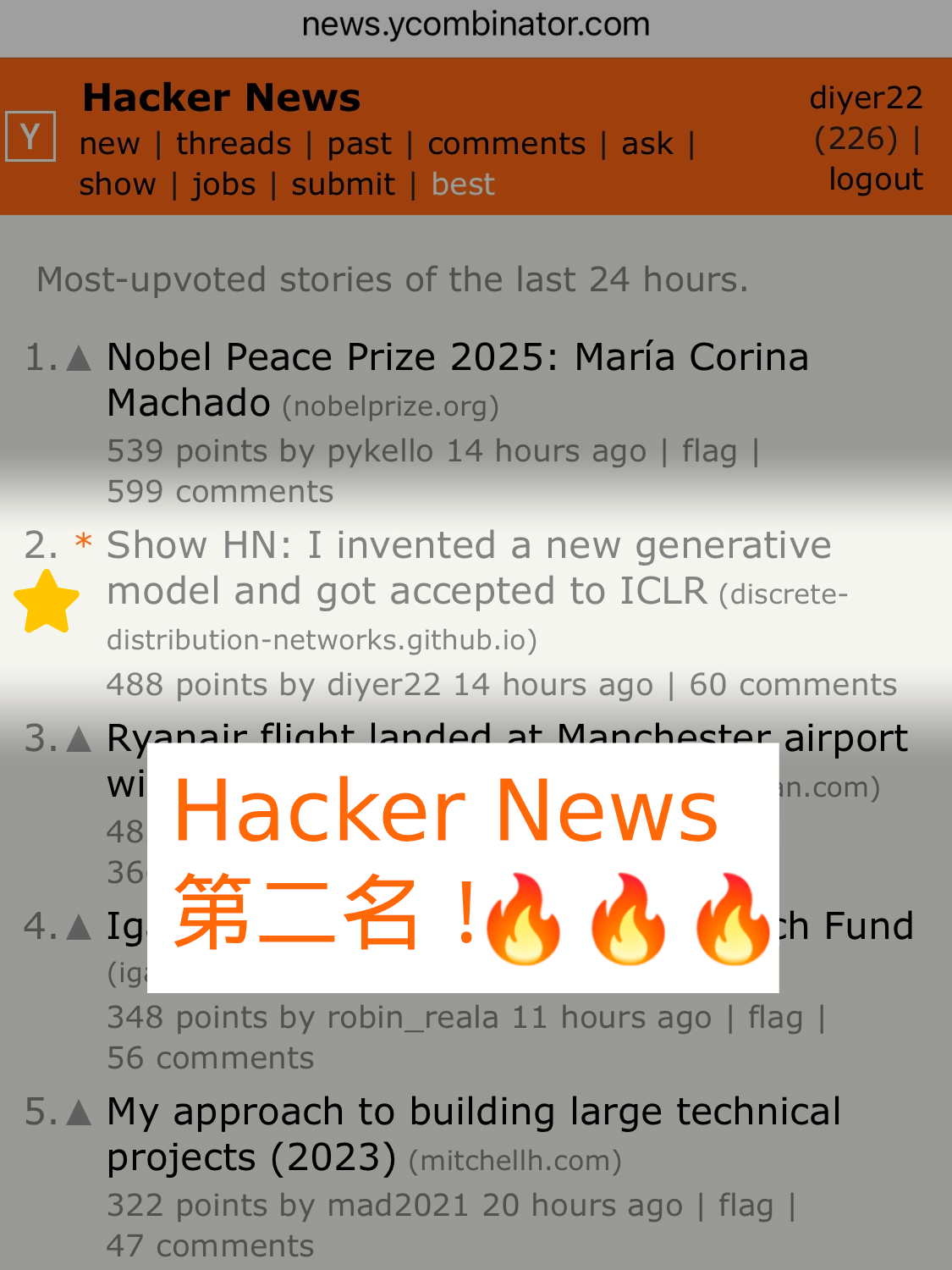Open the diyer22 profile in the header
This screenshot has height=1270, width=952.
click(865, 98)
